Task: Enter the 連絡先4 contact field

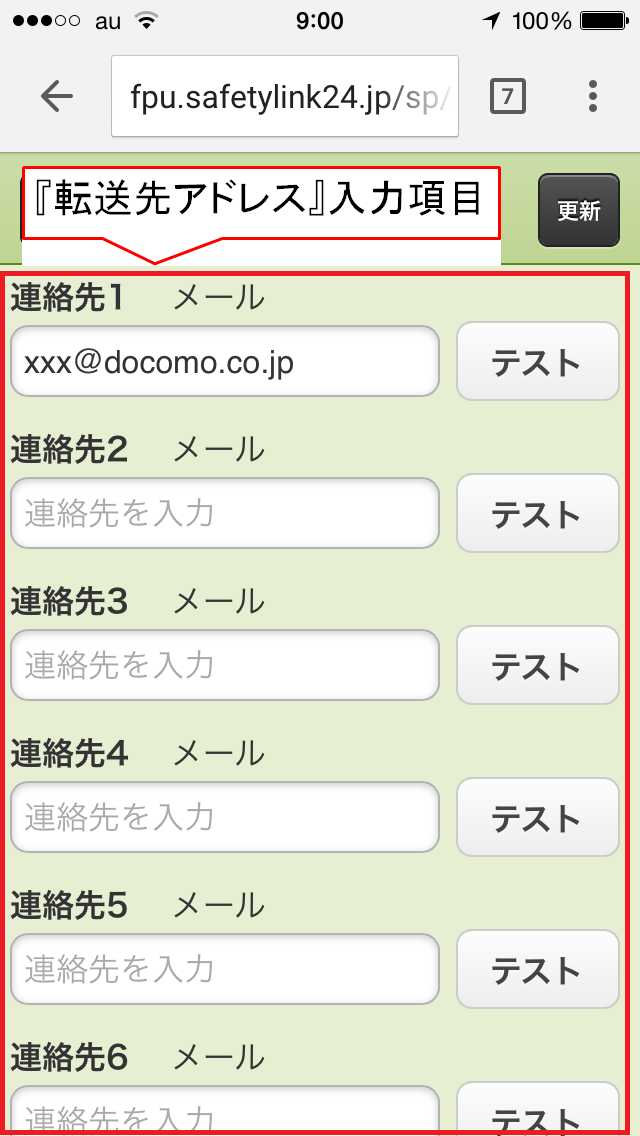Action: [x=224, y=817]
